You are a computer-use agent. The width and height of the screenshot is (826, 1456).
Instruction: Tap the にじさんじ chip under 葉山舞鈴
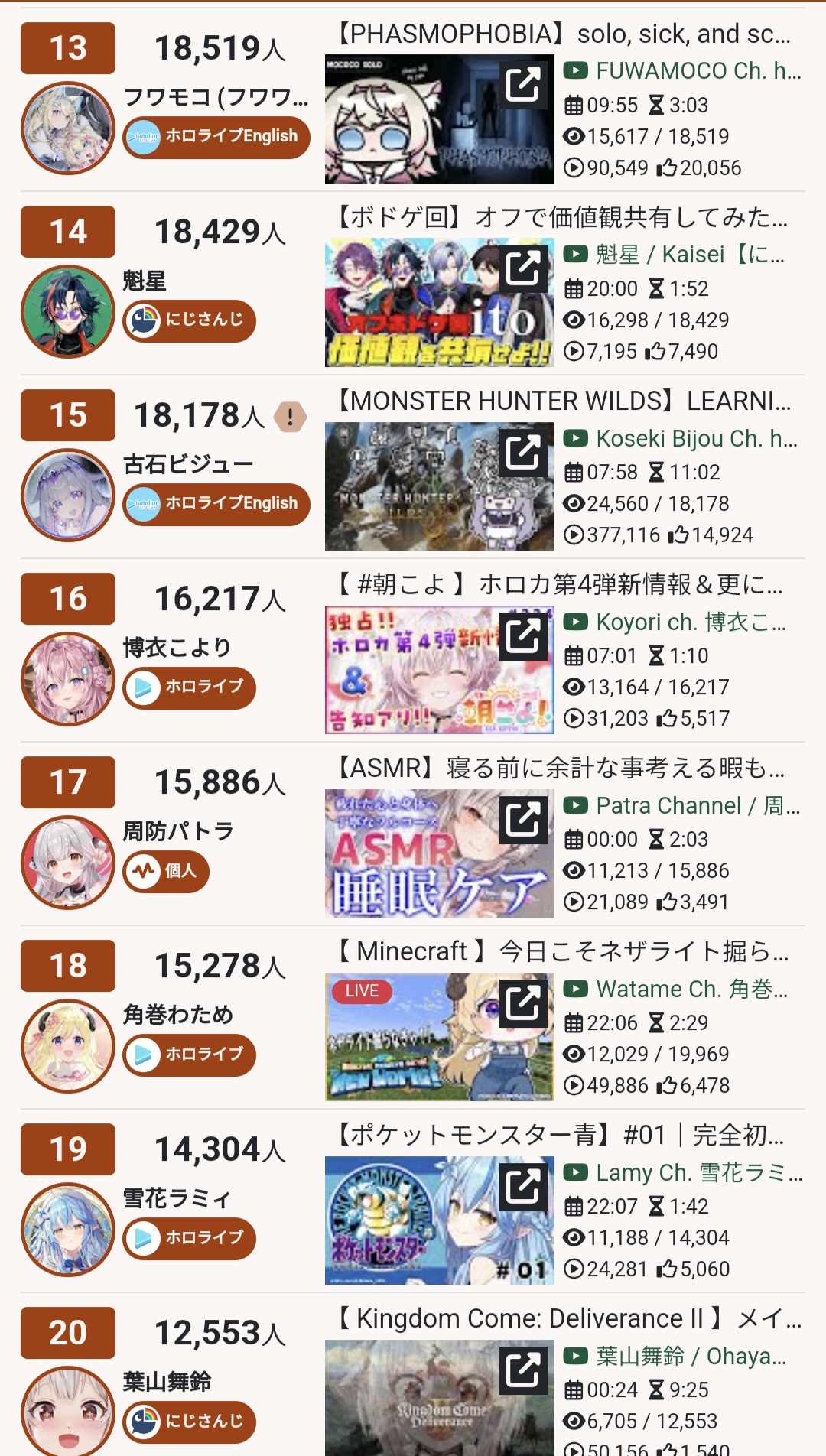(x=189, y=1422)
